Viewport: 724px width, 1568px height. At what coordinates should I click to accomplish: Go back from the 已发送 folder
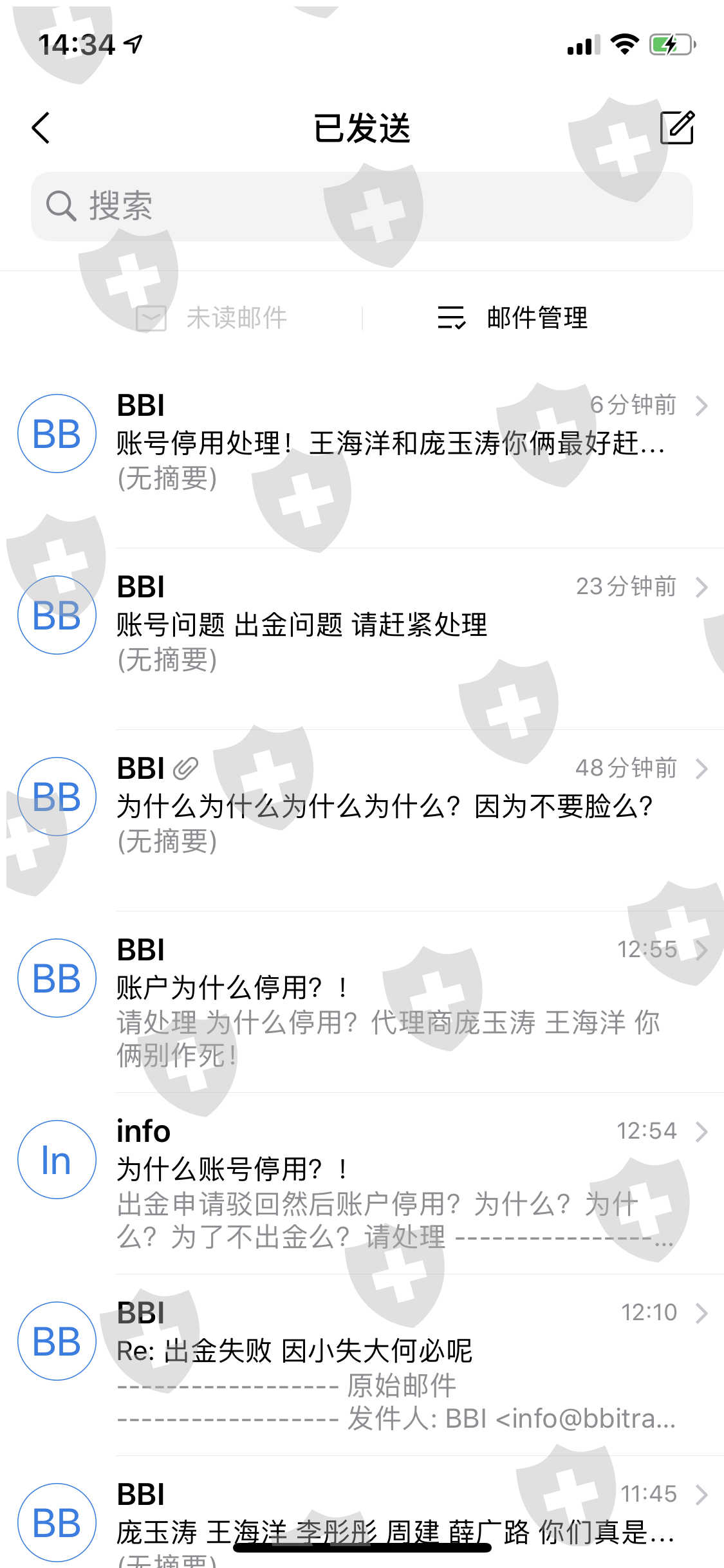[x=41, y=127]
